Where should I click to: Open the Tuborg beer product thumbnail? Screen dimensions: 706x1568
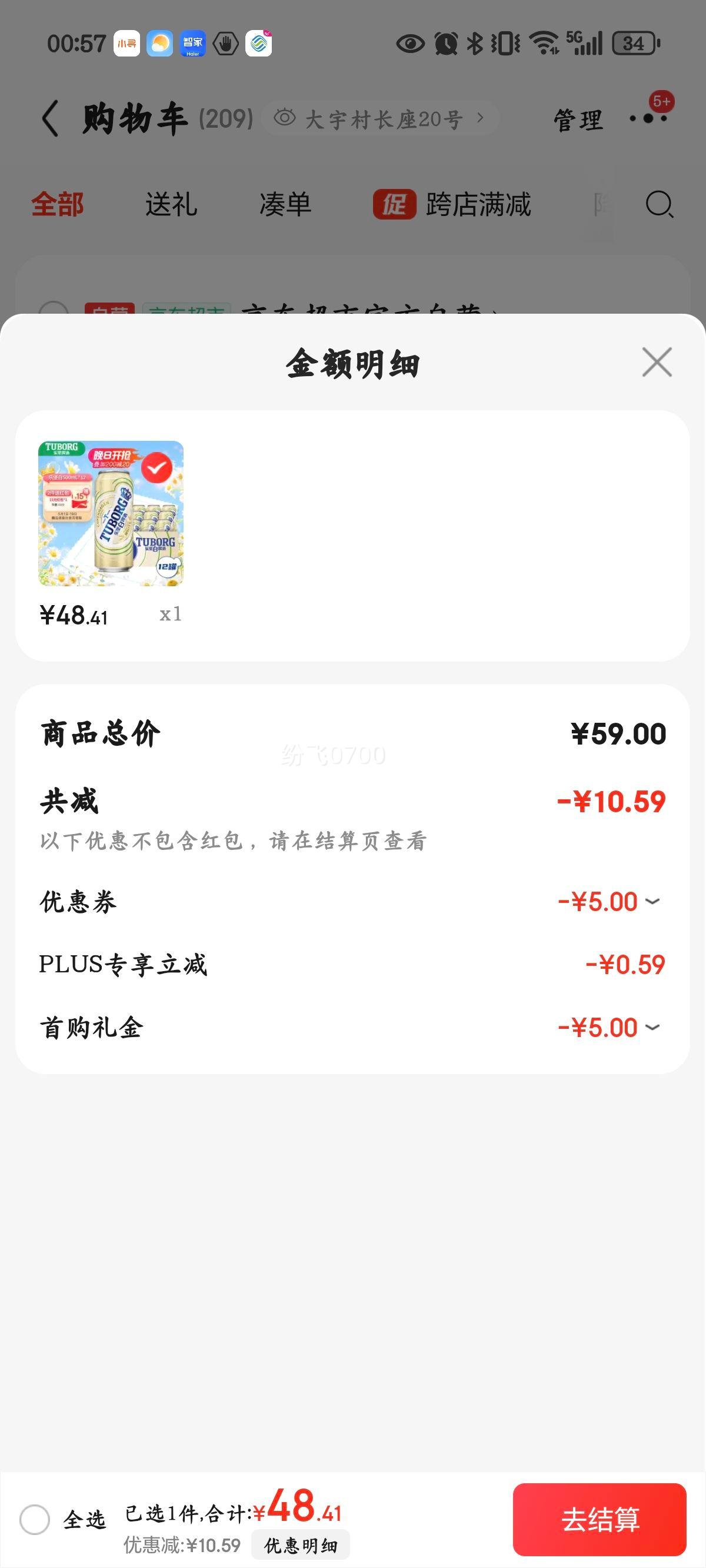click(x=111, y=513)
